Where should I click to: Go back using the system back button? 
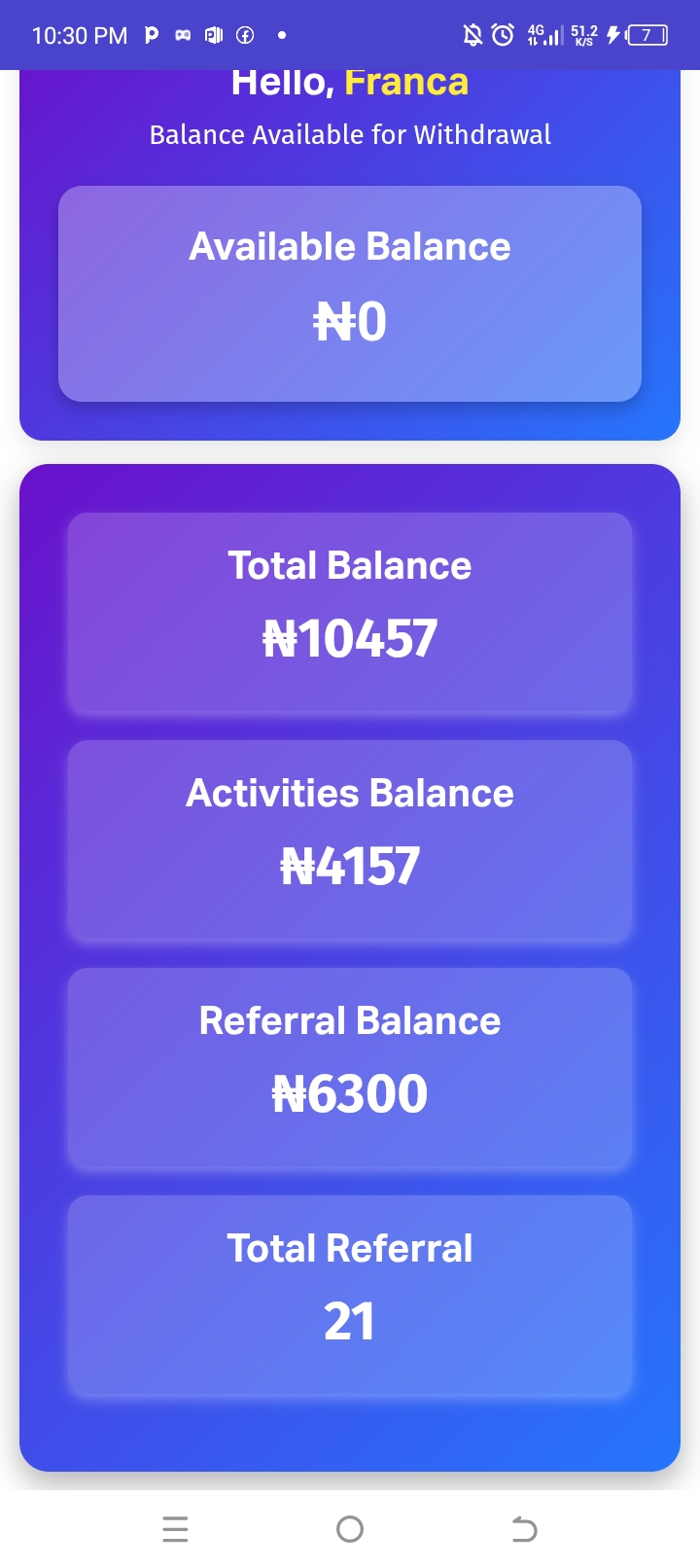click(x=524, y=1529)
